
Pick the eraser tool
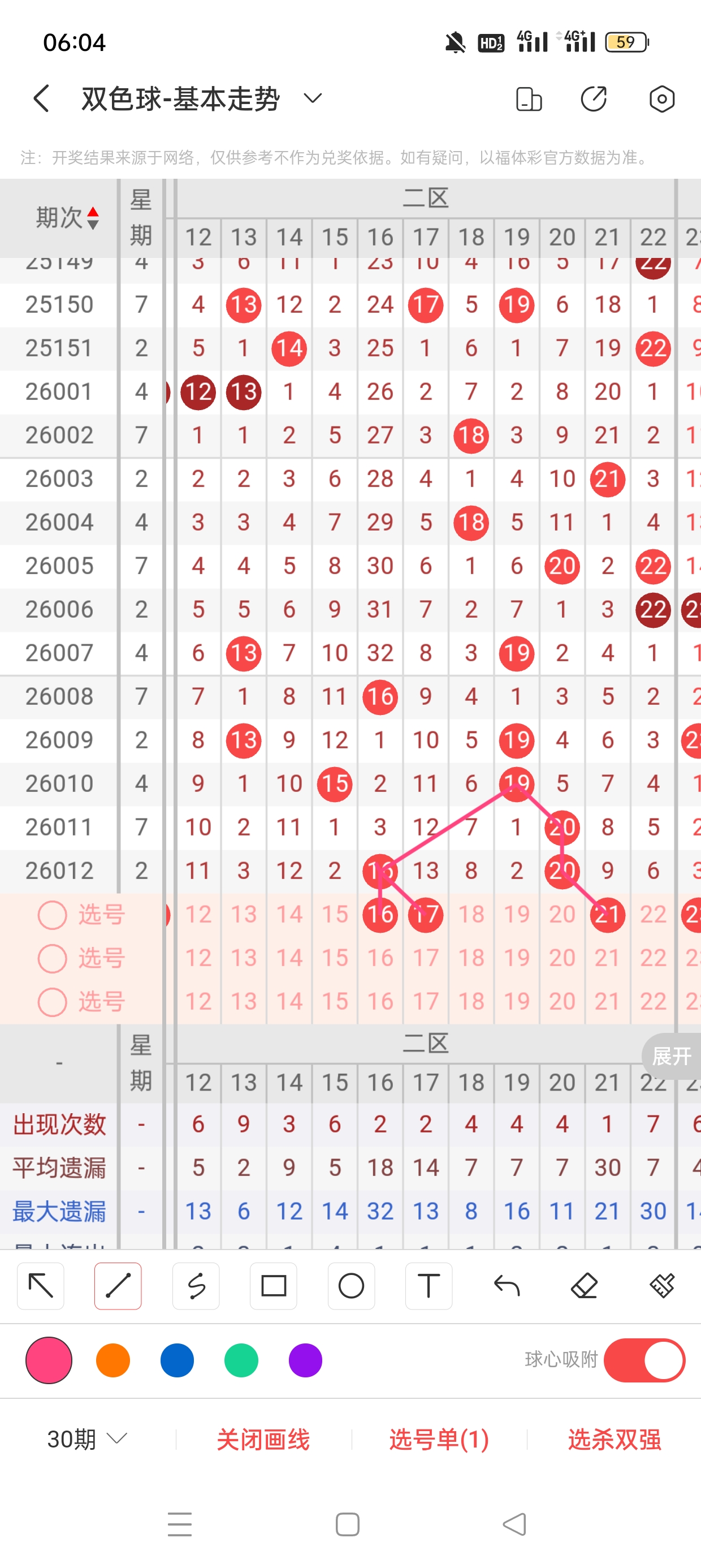coord(584,1286)
